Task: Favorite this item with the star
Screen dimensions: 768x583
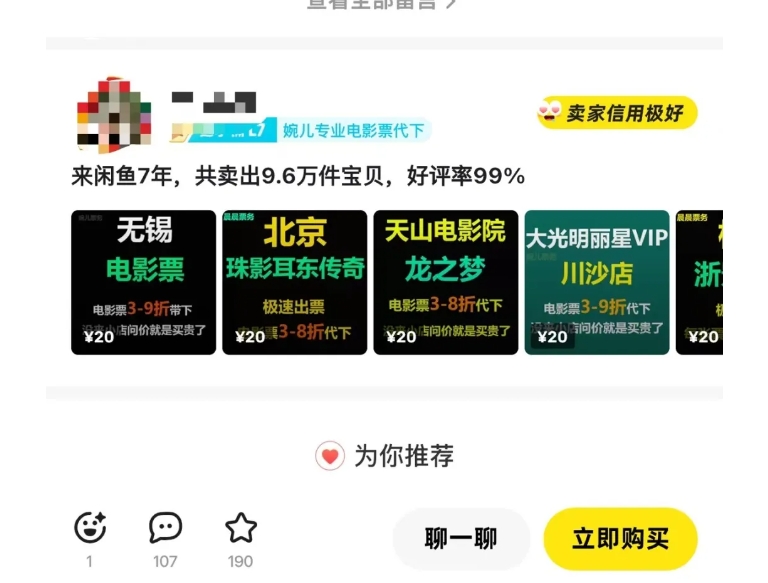Action: [241, 528]
